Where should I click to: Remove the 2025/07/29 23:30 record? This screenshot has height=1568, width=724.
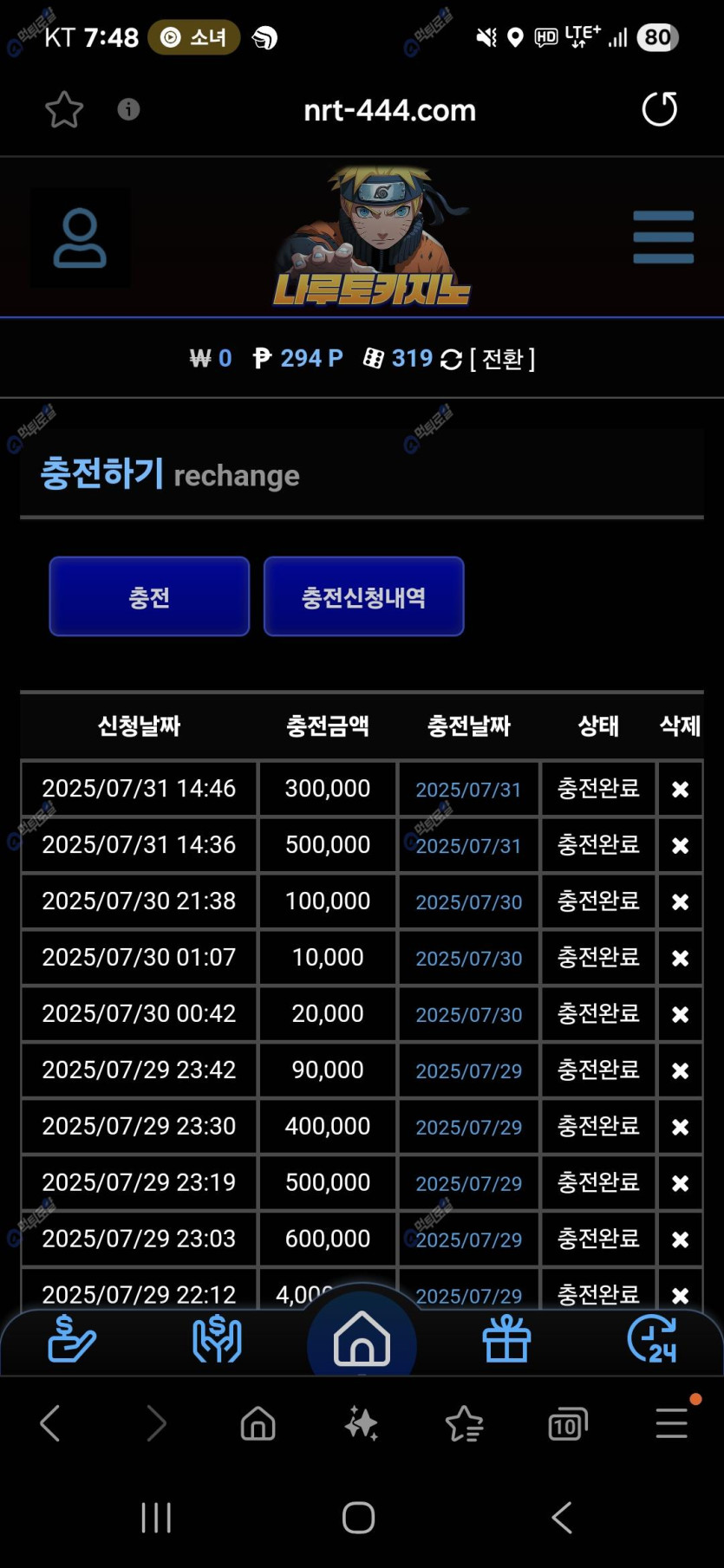point(680,1127)
